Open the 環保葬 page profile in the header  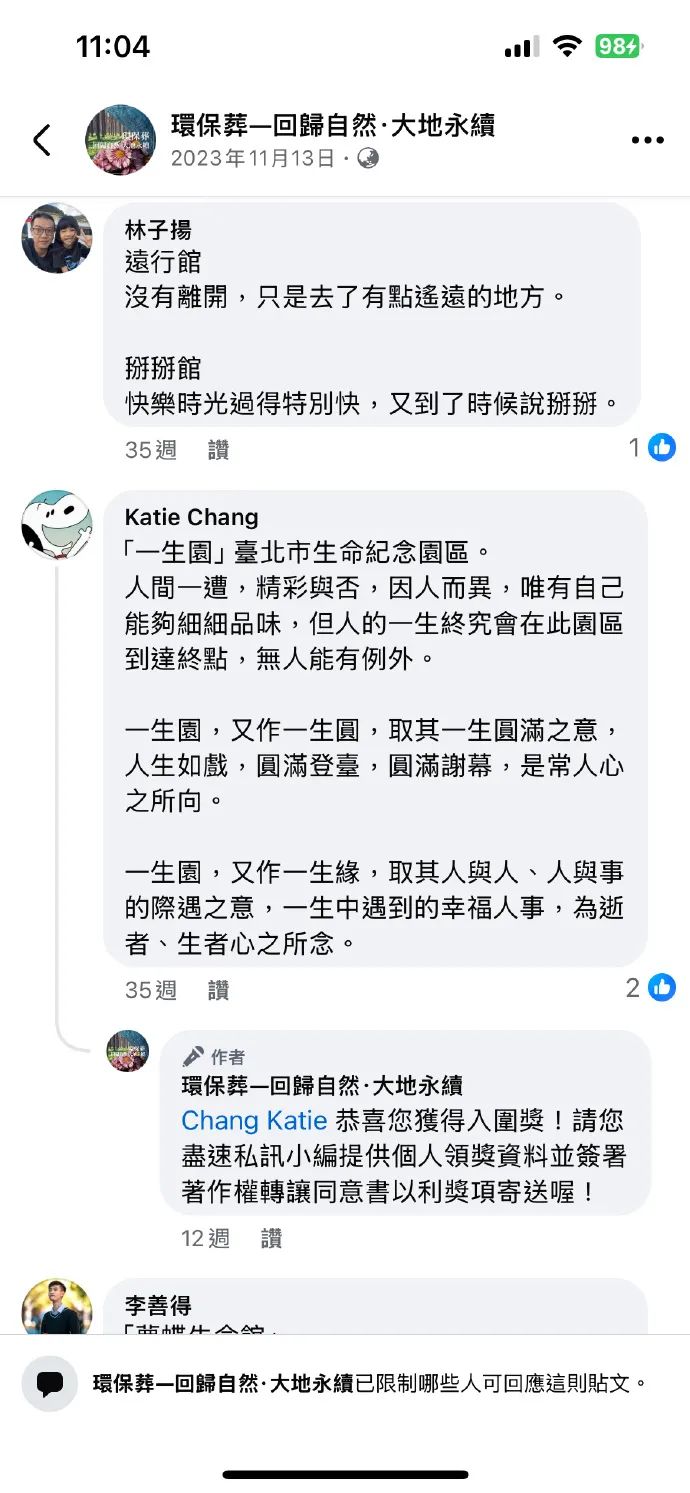120,140
